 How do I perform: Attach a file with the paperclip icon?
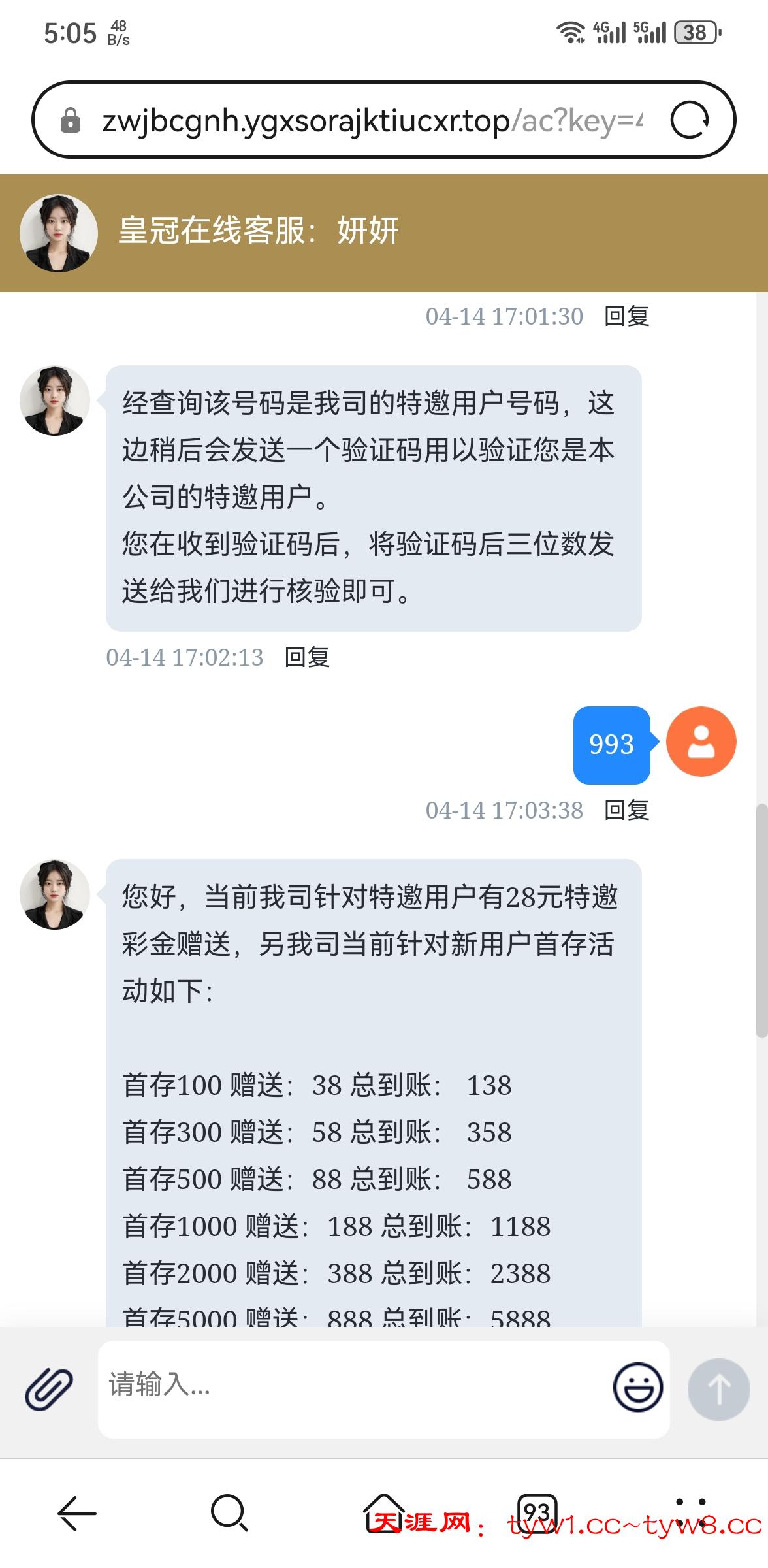[49, 1388]
